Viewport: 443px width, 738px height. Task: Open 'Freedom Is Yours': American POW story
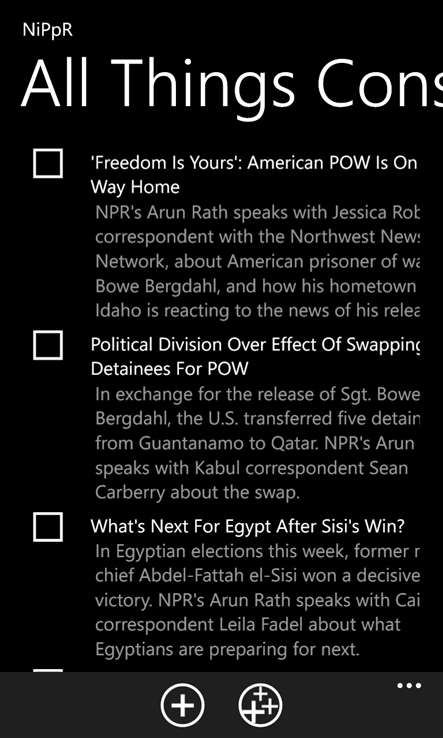254,175
